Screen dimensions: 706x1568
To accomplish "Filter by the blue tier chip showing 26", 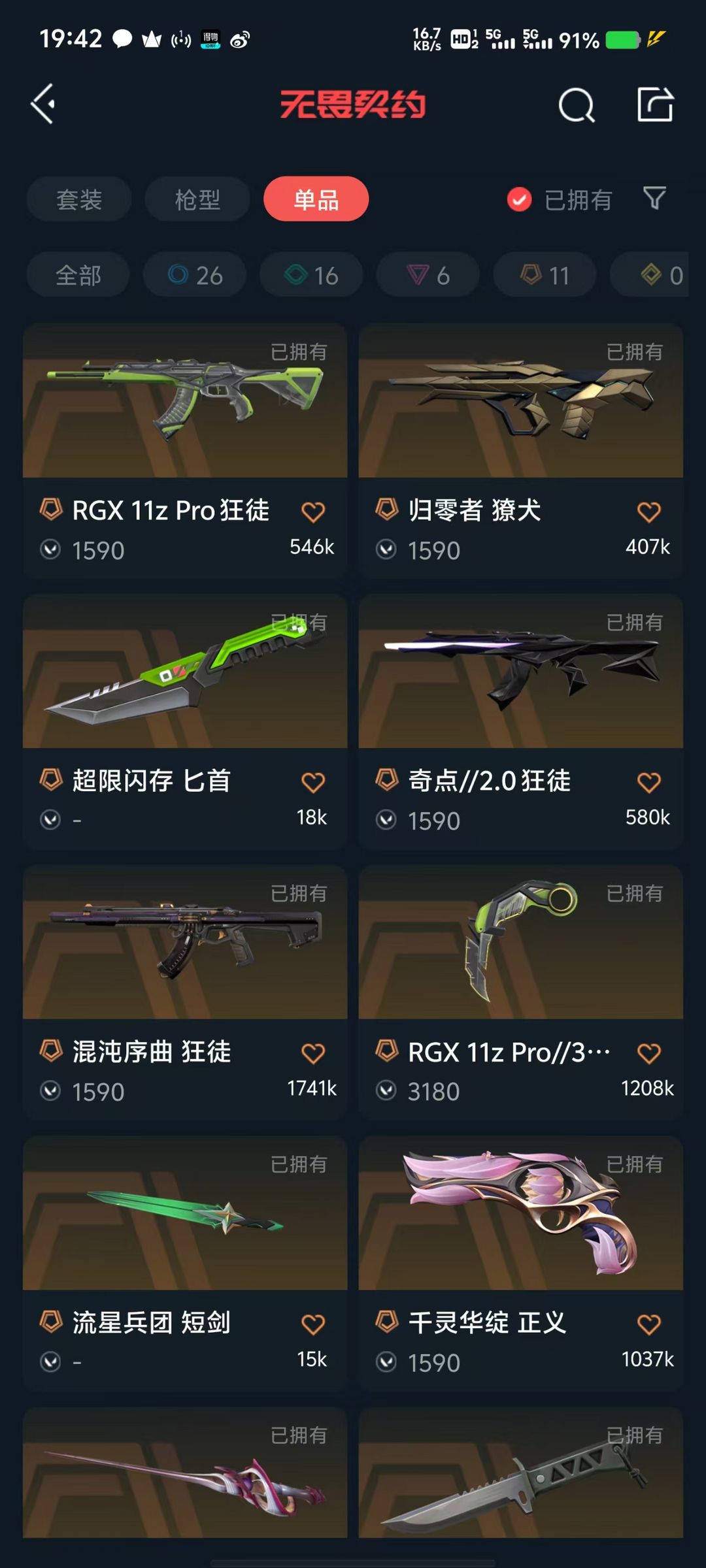I will [x=195, y=275].
